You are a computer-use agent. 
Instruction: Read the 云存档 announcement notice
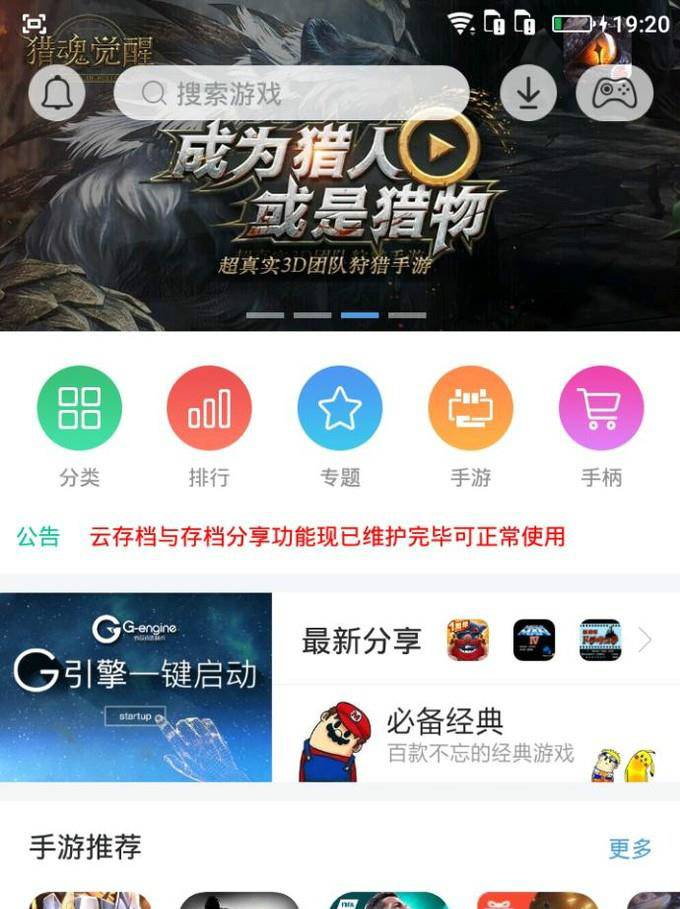pyautogui.click(x=327, y=537)
